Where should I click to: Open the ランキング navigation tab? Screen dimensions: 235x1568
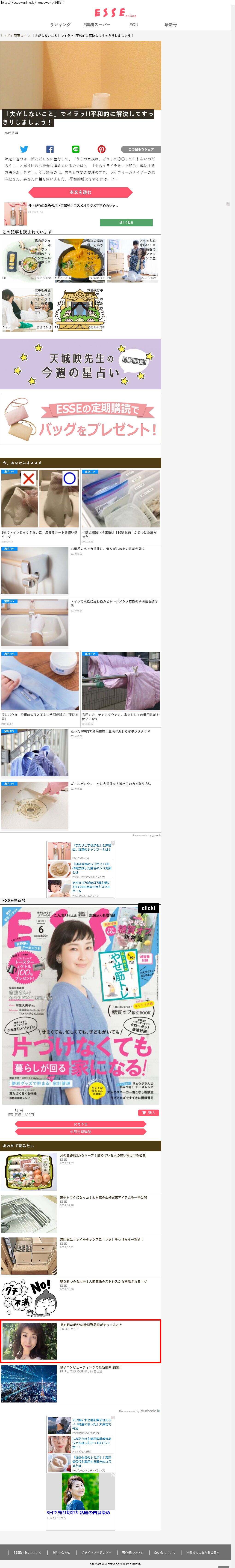click(60, 25)
